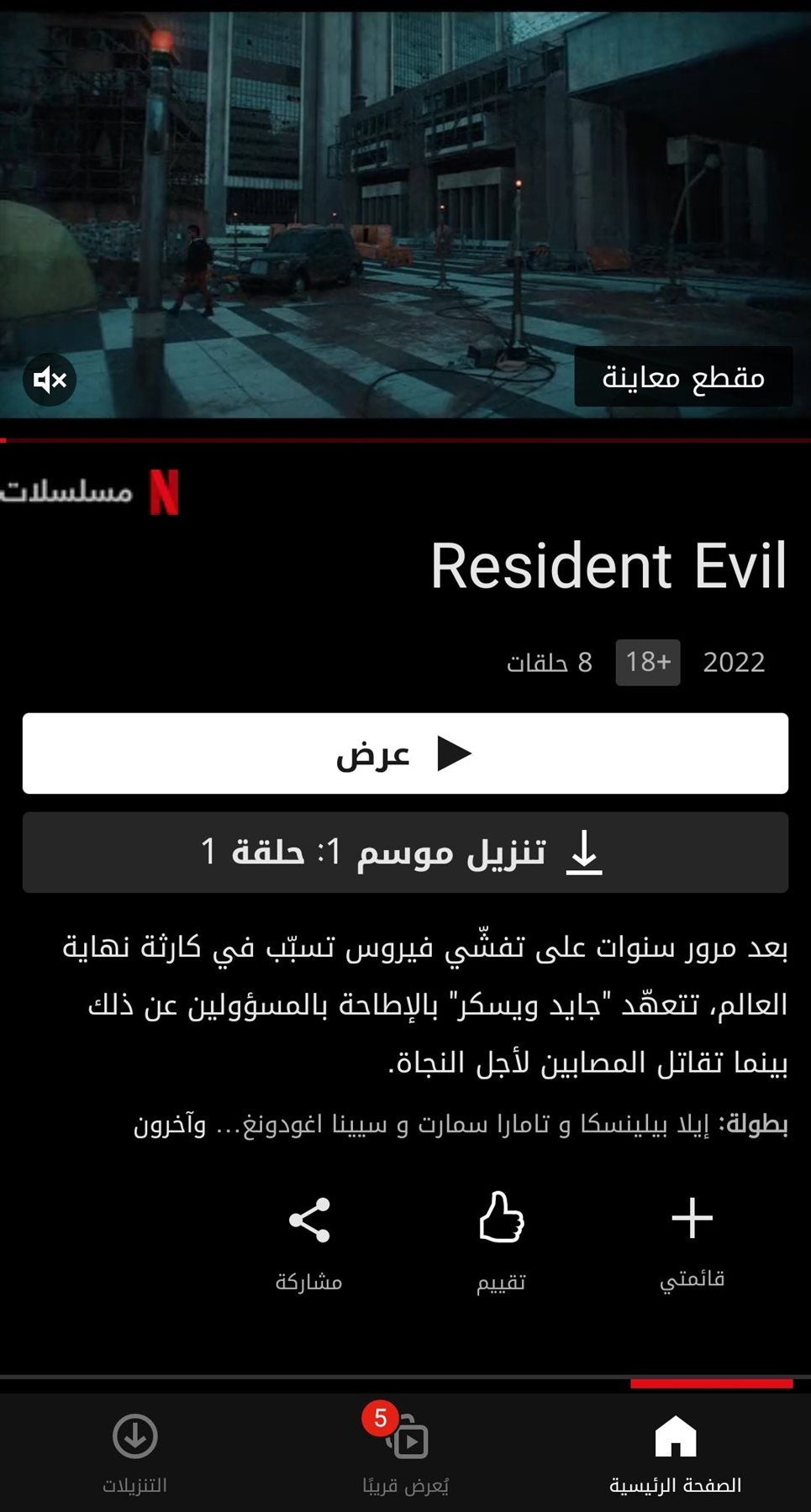The height and width of the screenshot is (1512, 811).
Task: Open the يُعرض قريبًا tab
Action: pyautogui.click(x=406, y=1452)
